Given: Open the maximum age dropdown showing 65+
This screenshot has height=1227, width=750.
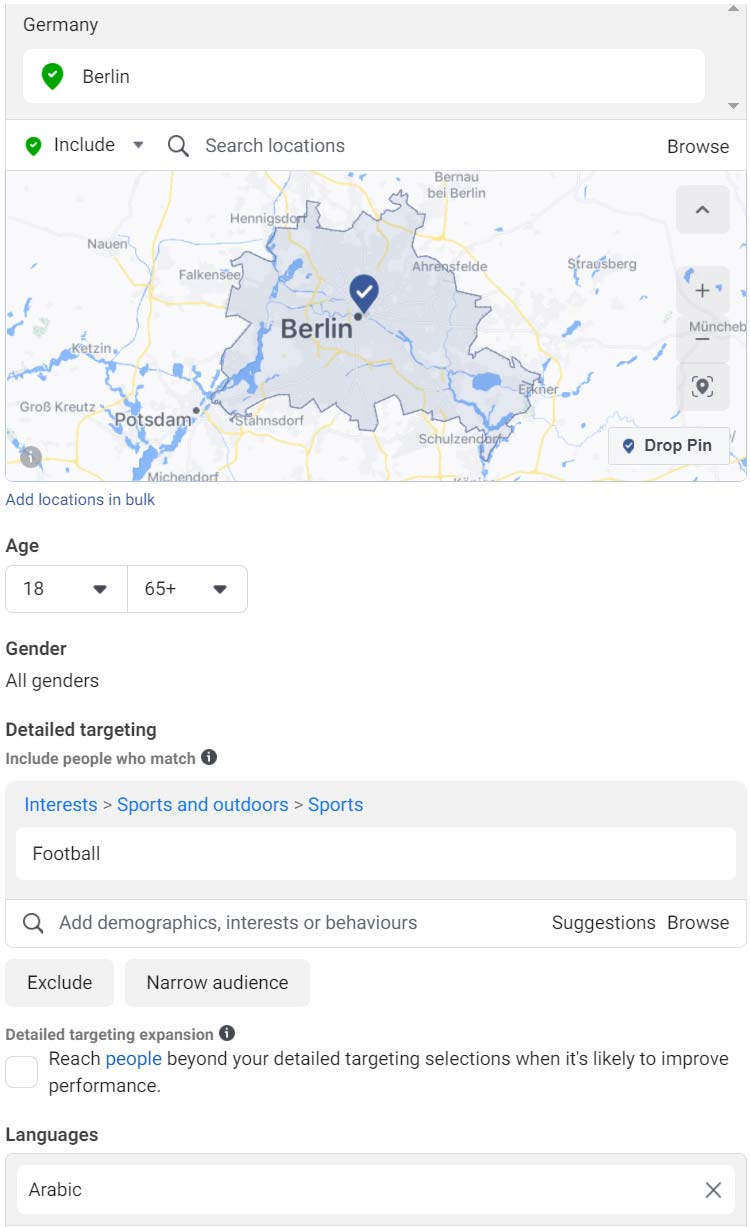Looking at the screenshot, I should [187, 589].
